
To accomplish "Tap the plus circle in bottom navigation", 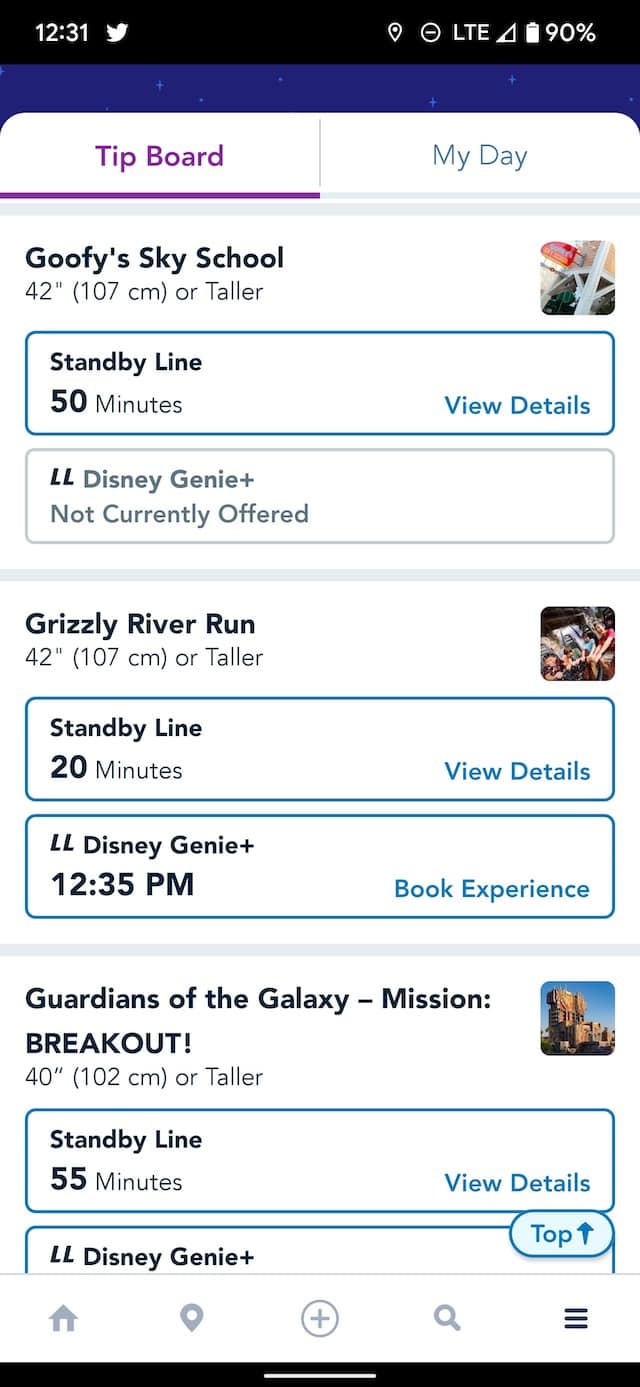I will pos(320,1319).
